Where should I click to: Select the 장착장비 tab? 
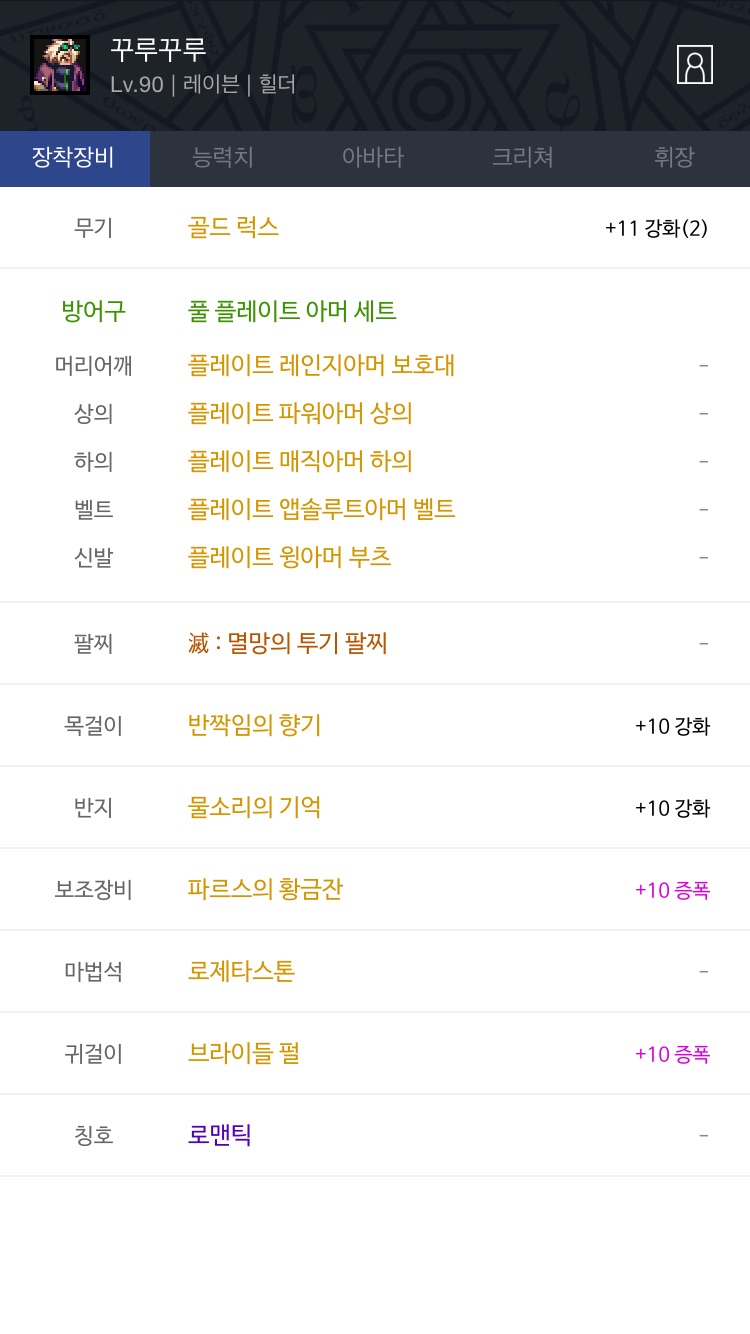click(74, 157)
